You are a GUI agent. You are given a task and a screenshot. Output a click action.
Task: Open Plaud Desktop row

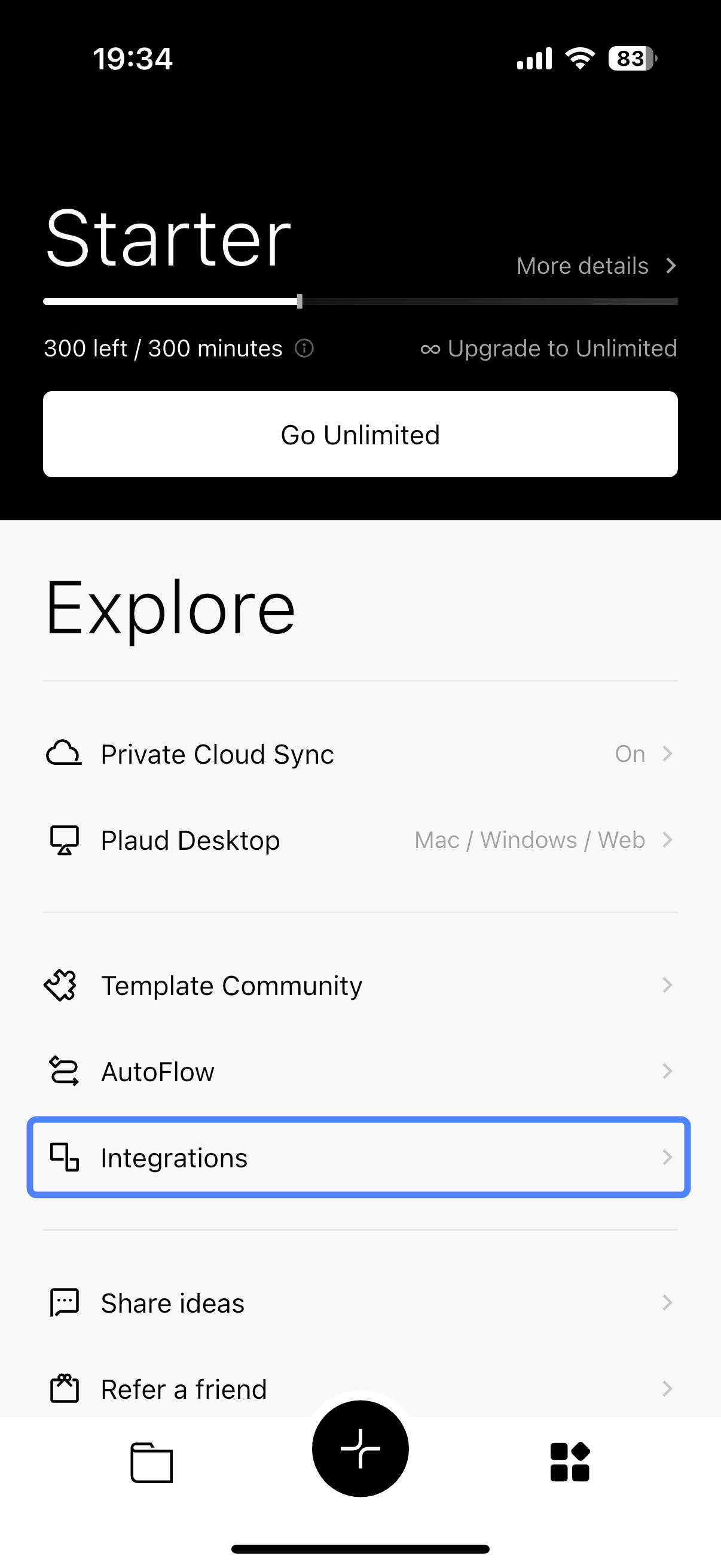[360, 840]
